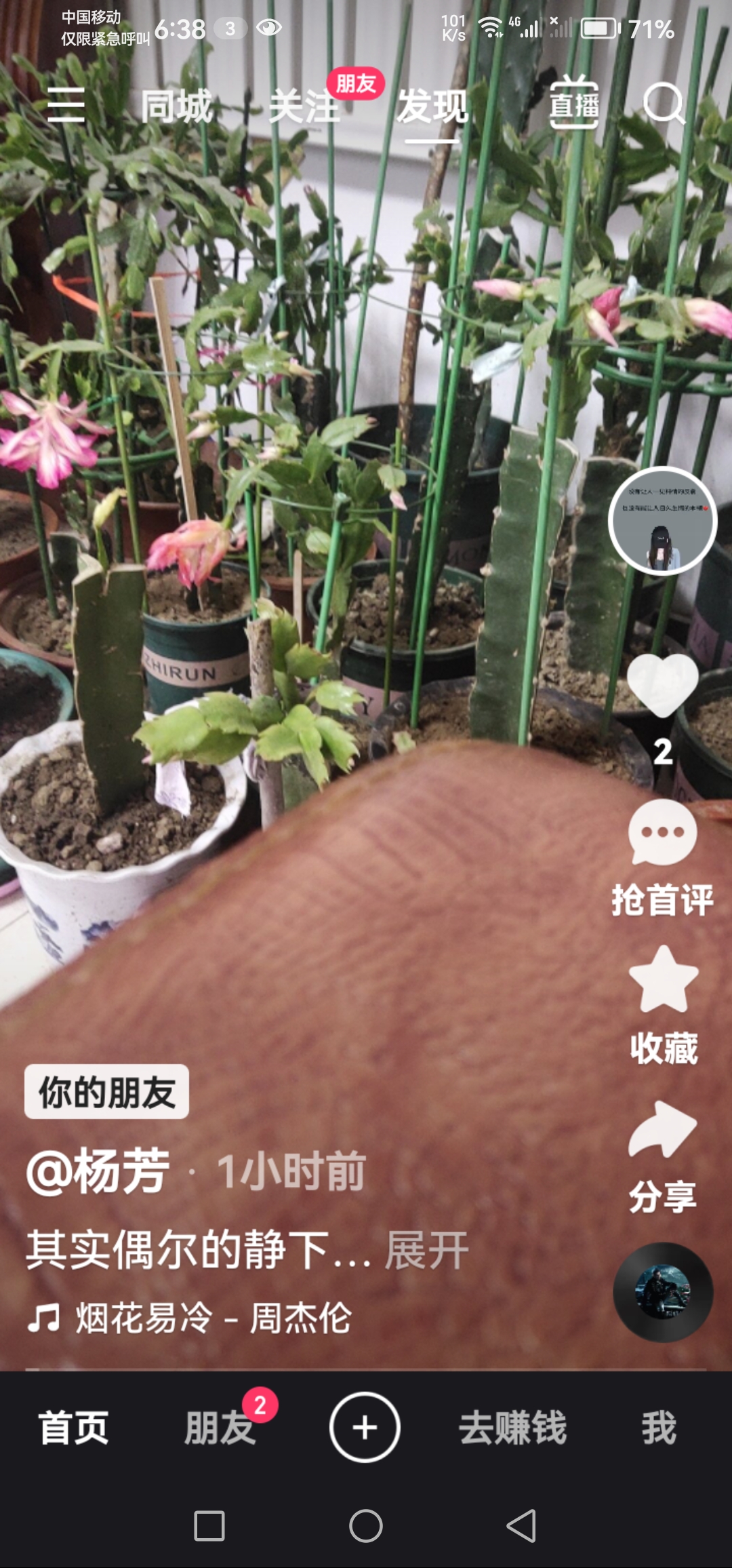Open the 朋友 tab in bottom bar
The width and height of the screenshot is (732, 1568).
(220, 1427)
